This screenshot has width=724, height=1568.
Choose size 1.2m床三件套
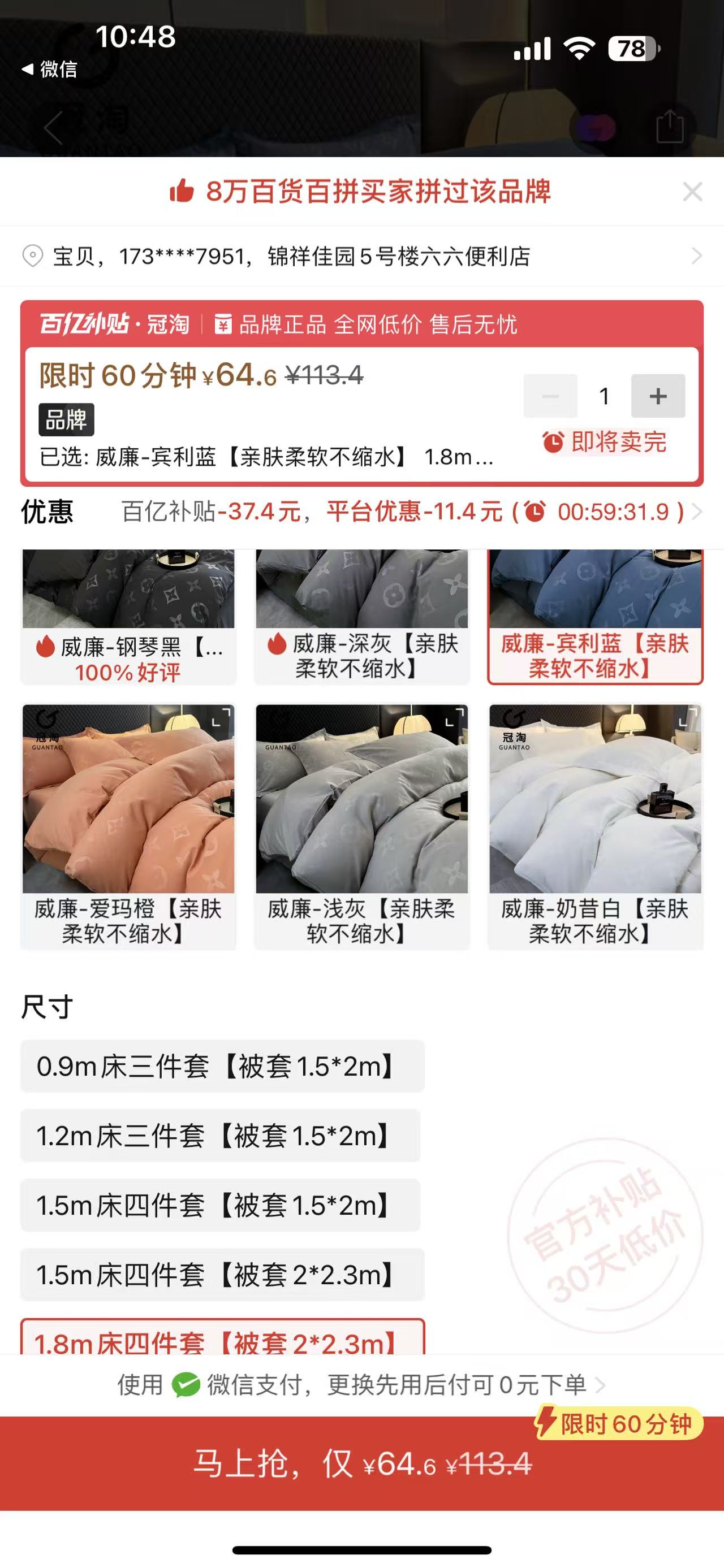coord(220,1135)
